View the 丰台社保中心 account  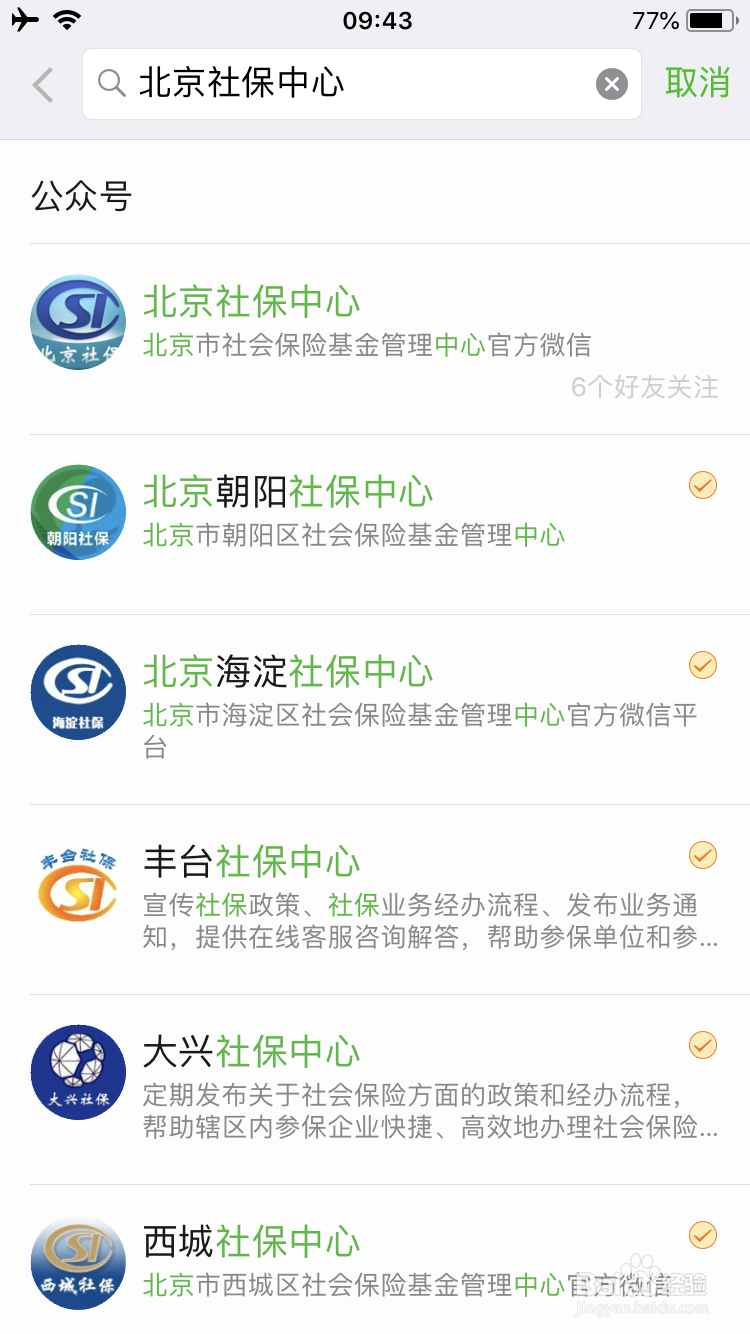(375, 900)
